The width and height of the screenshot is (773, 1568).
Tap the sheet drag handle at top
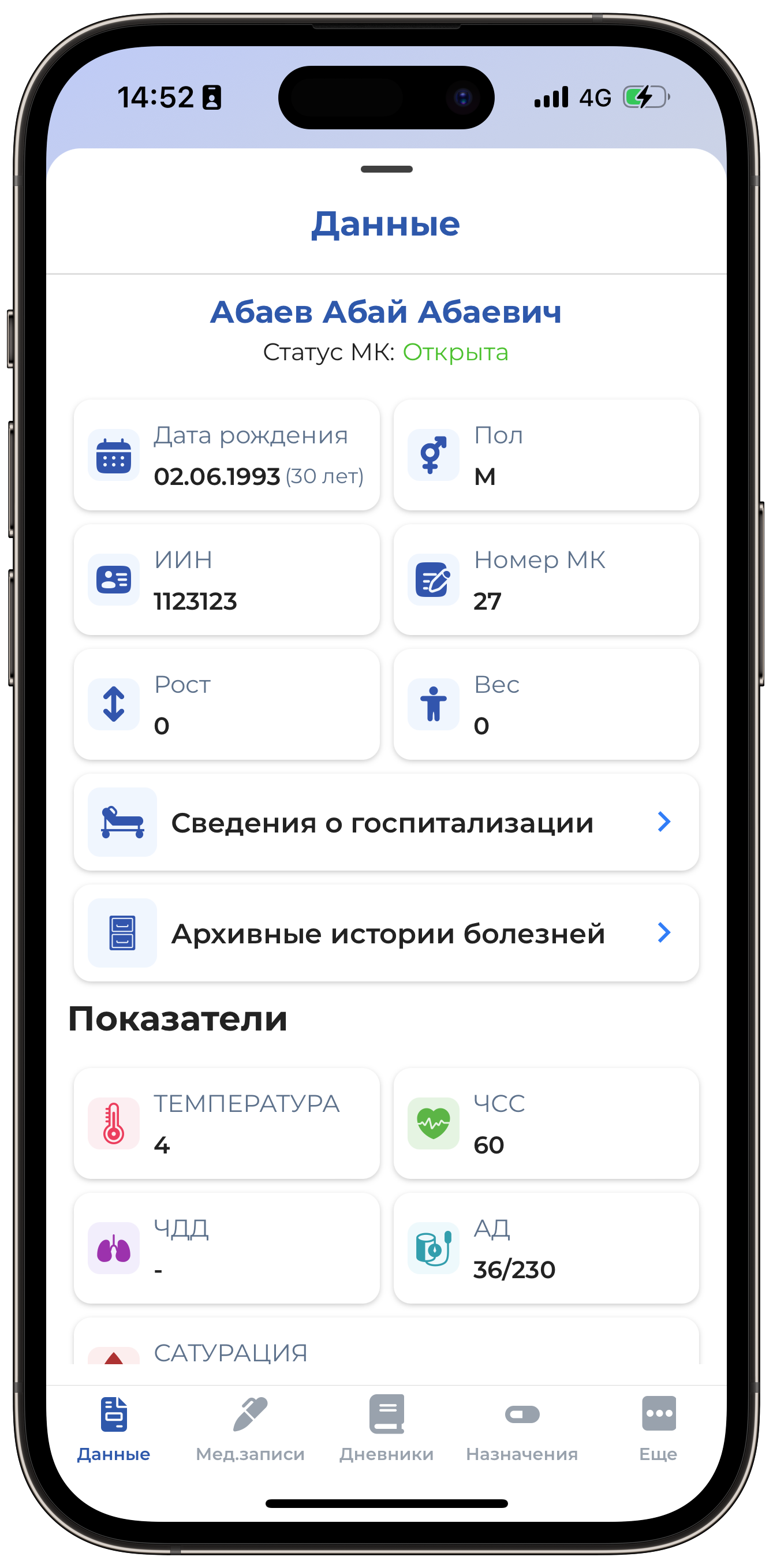387,169
